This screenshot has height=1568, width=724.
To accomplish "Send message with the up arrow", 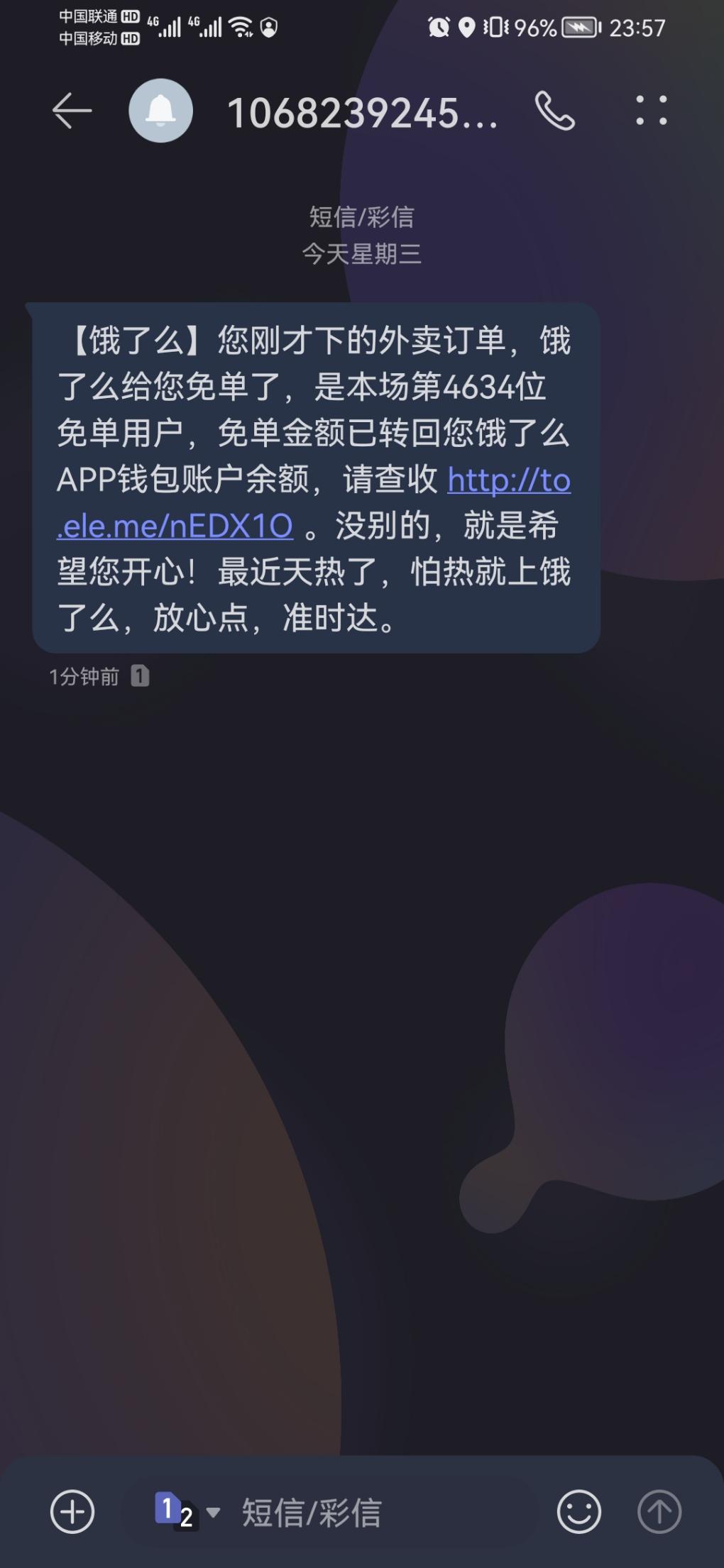I will click(659, 1511).
